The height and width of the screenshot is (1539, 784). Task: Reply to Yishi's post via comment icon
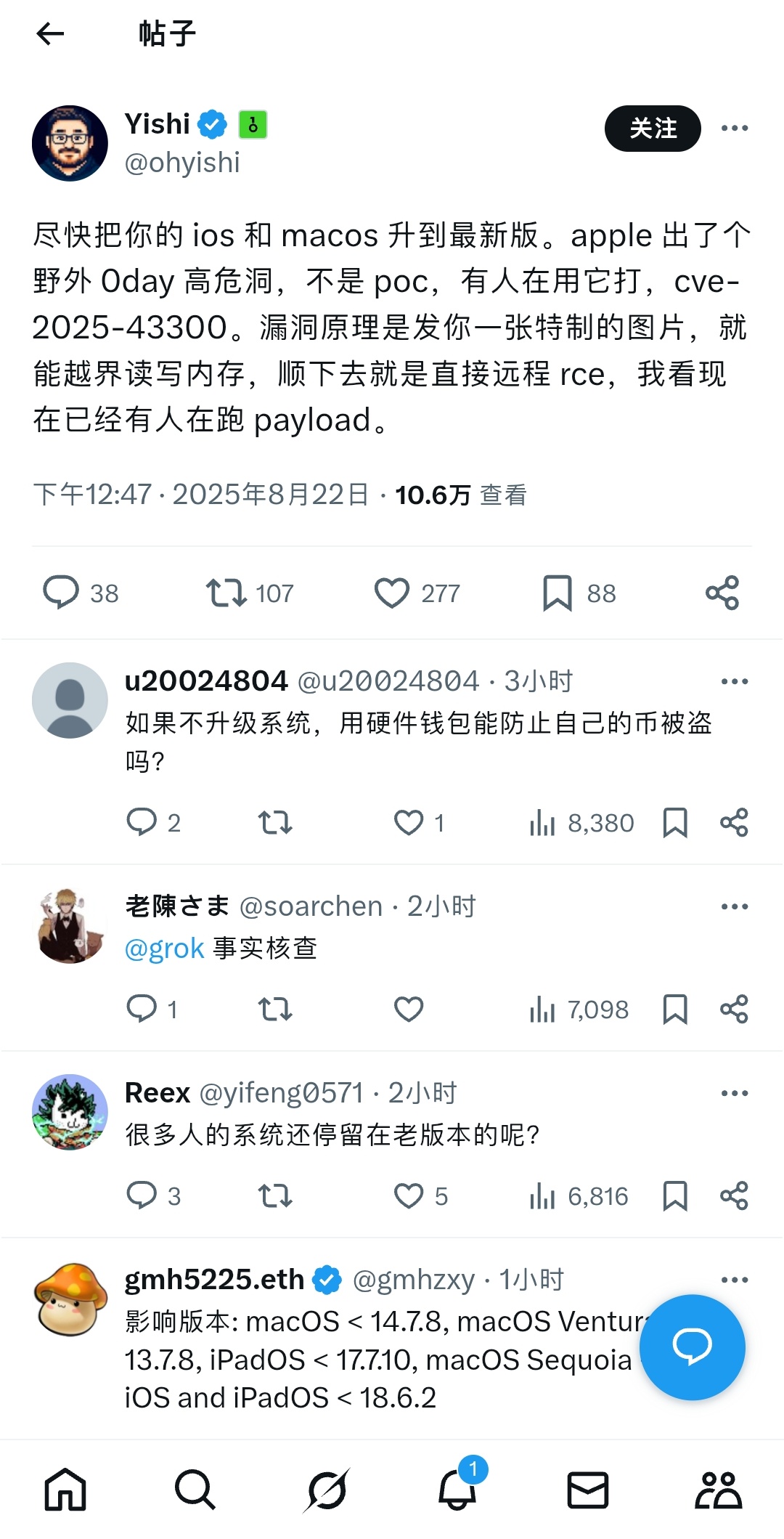pos(61,593)
